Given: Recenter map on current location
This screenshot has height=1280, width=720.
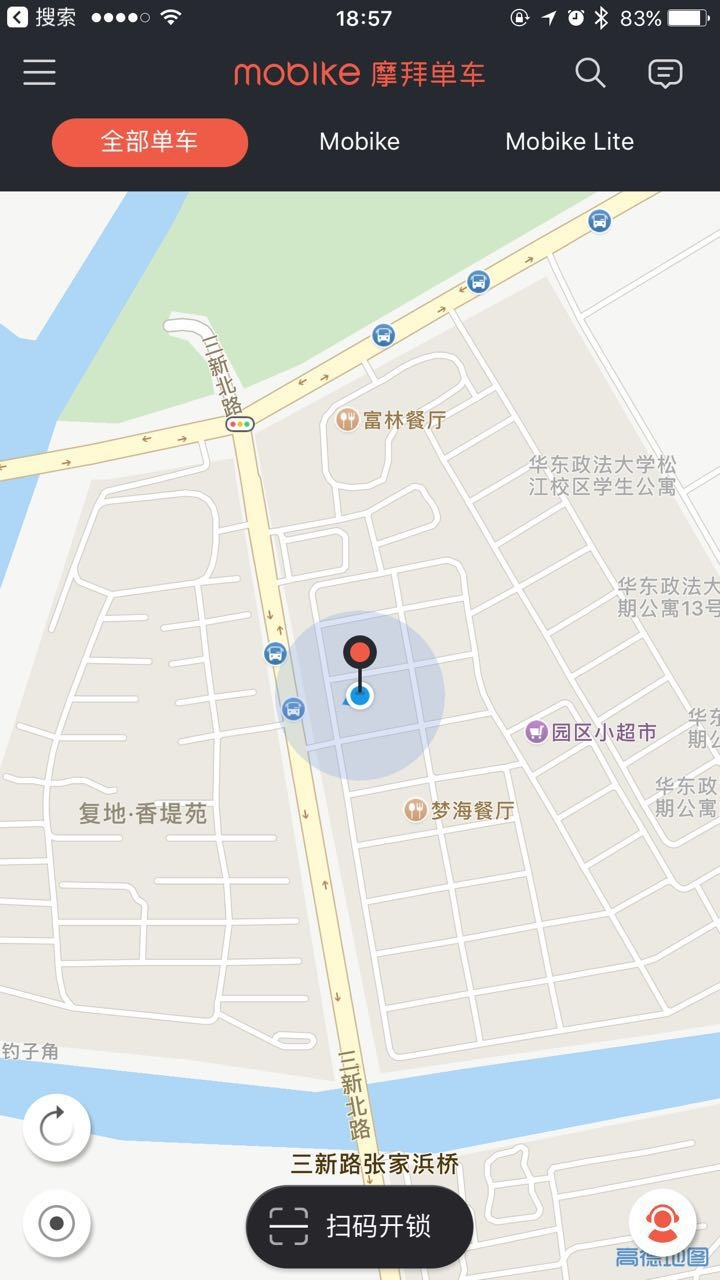Looking at the screenshot, I should pos(57,1222).
